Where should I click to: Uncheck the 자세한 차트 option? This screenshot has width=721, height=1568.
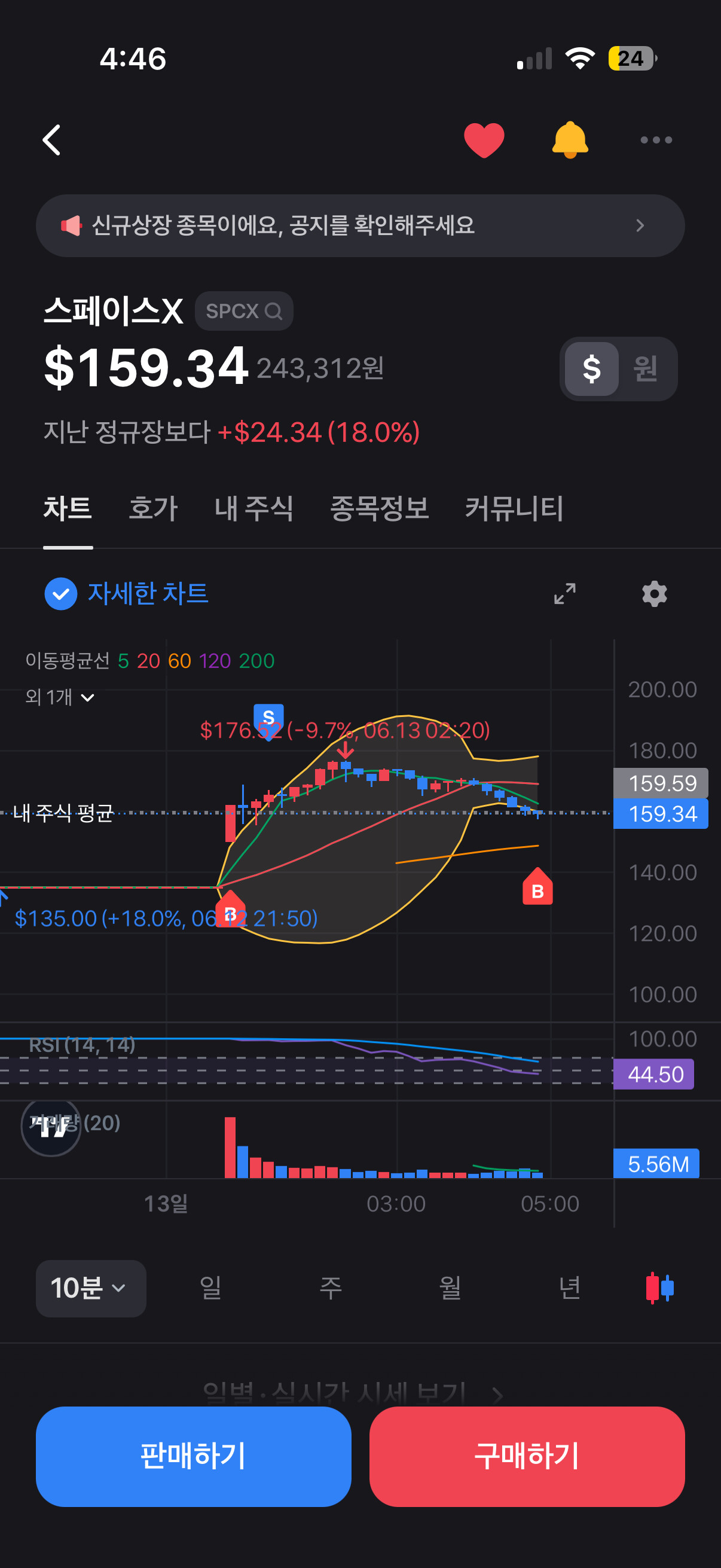click(127, 593)
